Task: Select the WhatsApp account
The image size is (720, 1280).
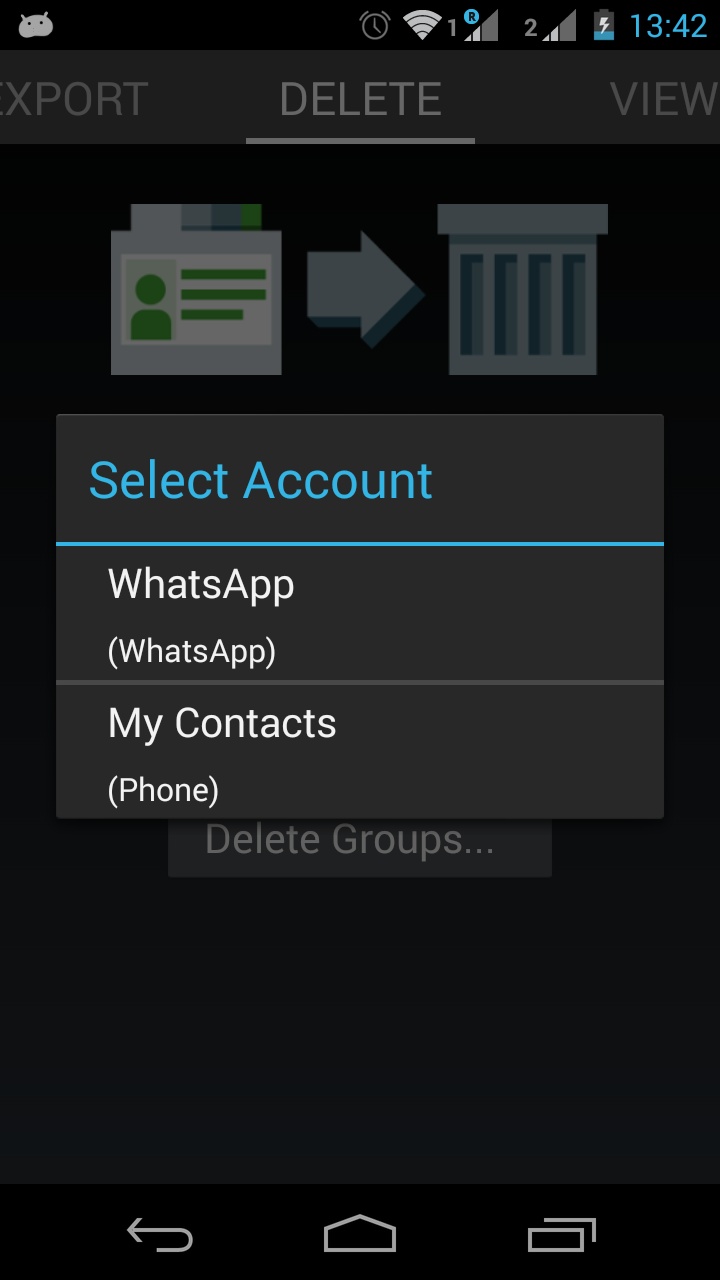Action: [x=360, y=614]
